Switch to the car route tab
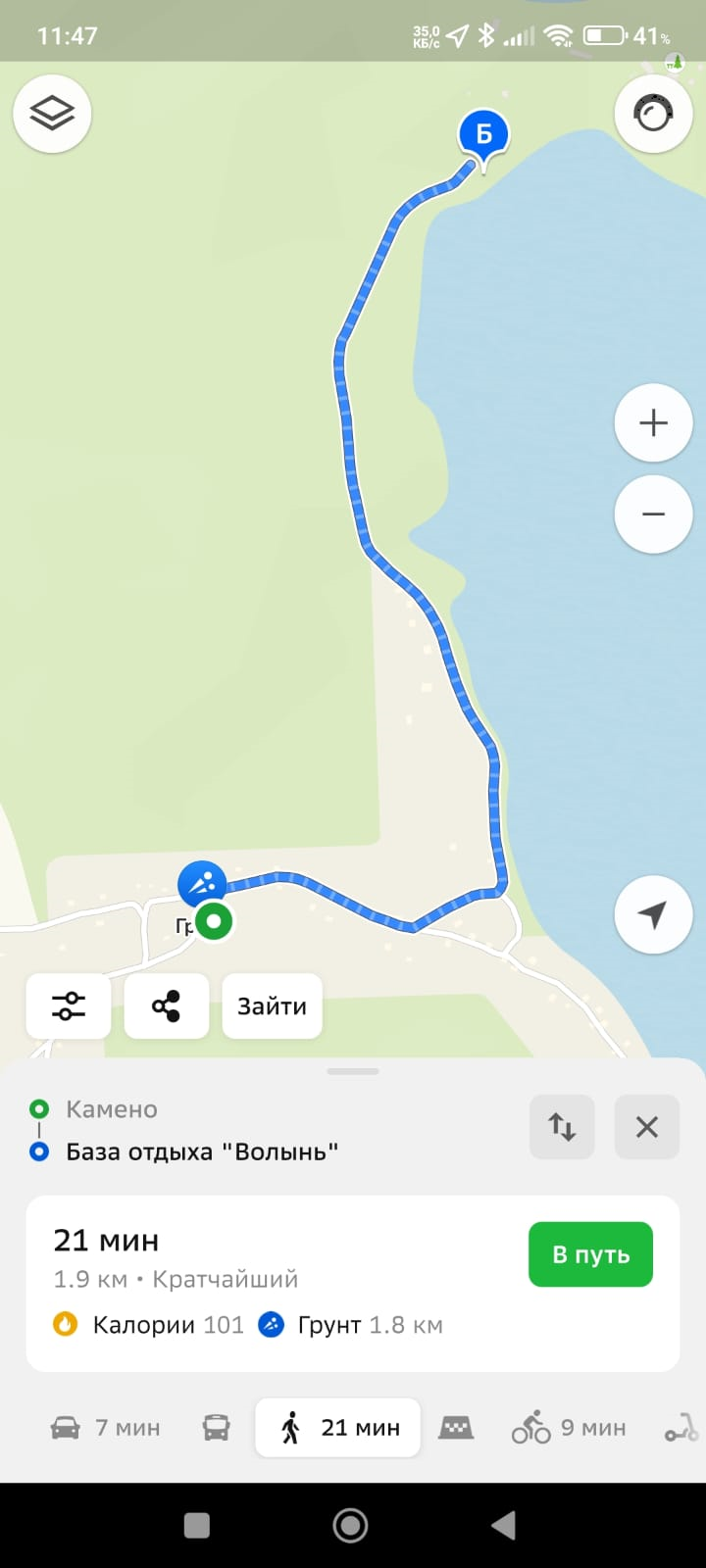Image resolution: width=706 pixels, height=1568 pixels. coord(104,1428)
